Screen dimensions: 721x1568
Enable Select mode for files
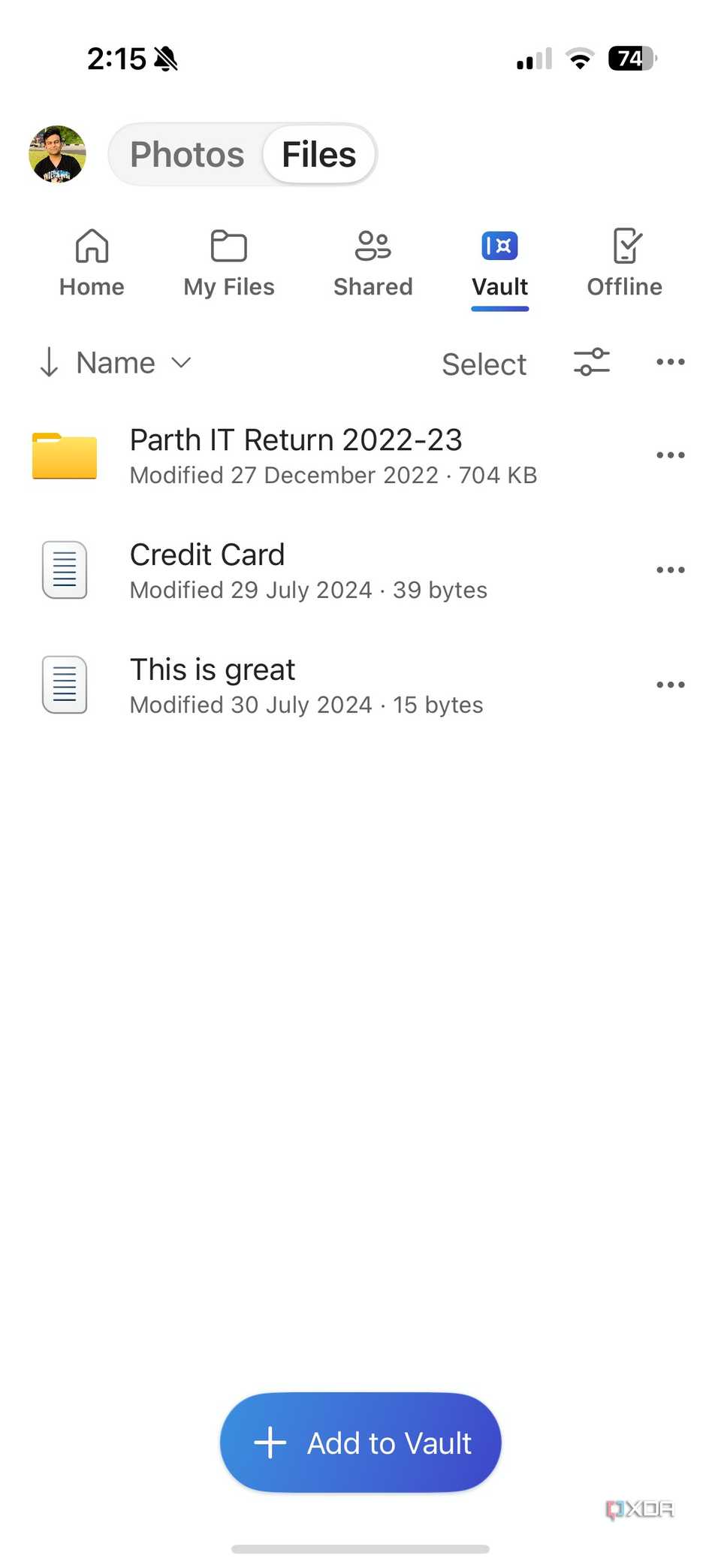[x=484, y=364]
